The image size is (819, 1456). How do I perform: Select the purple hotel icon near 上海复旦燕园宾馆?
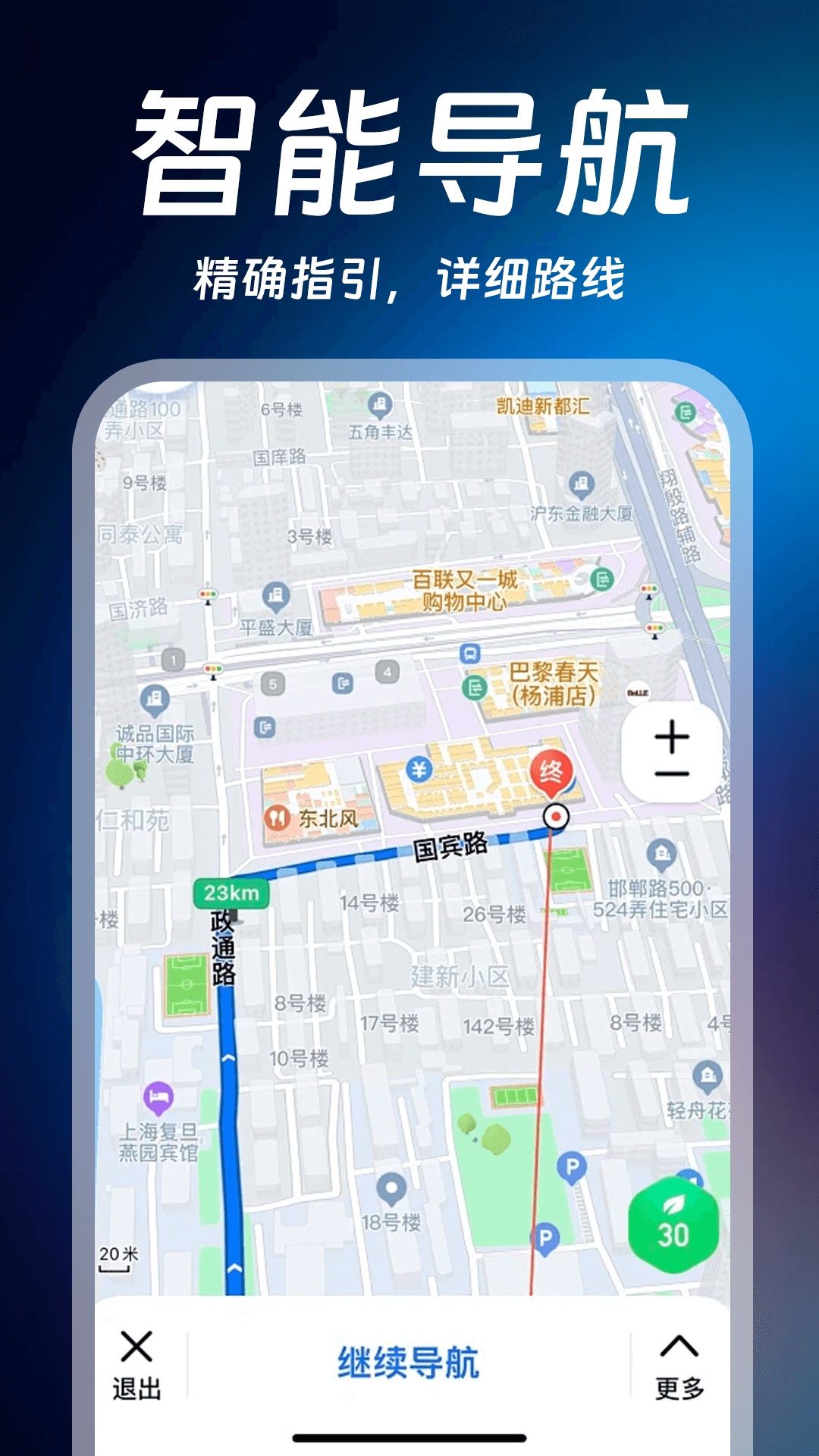(x=157, y=1097)
